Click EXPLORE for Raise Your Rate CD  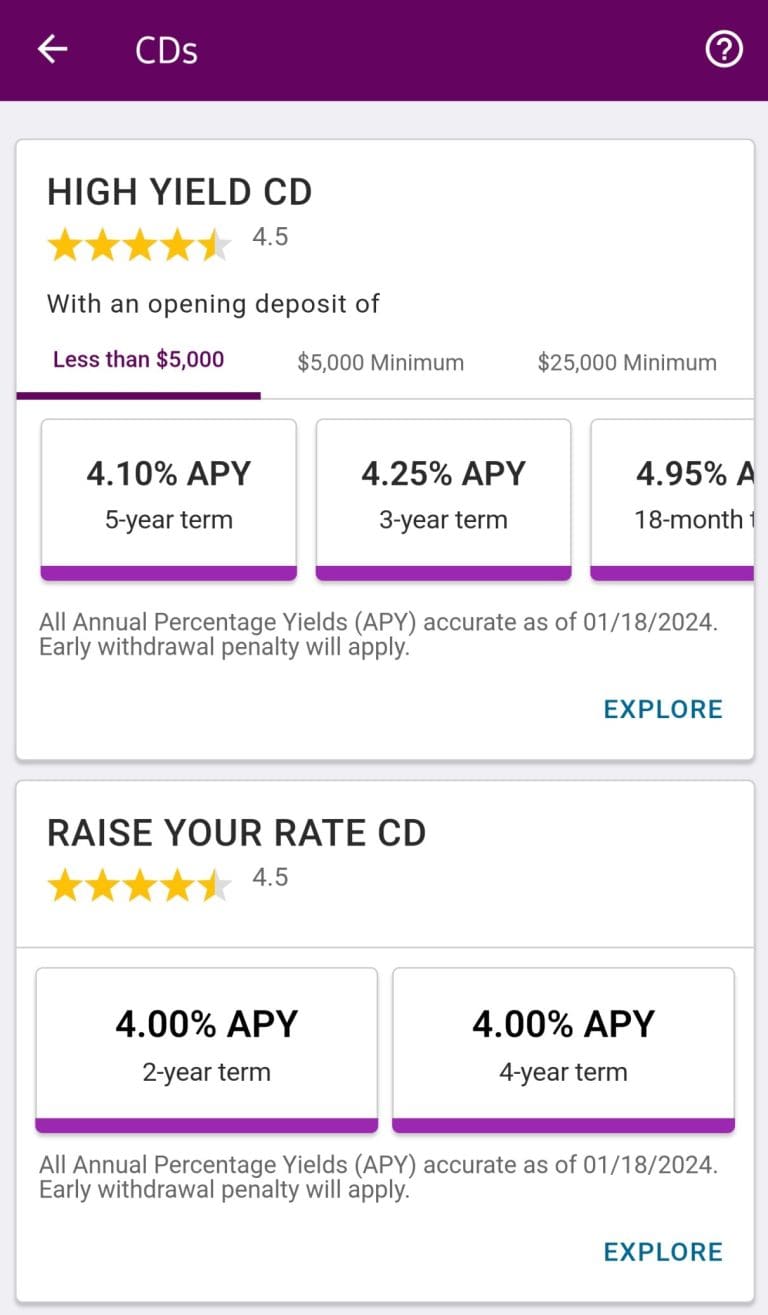point(663,1251)
